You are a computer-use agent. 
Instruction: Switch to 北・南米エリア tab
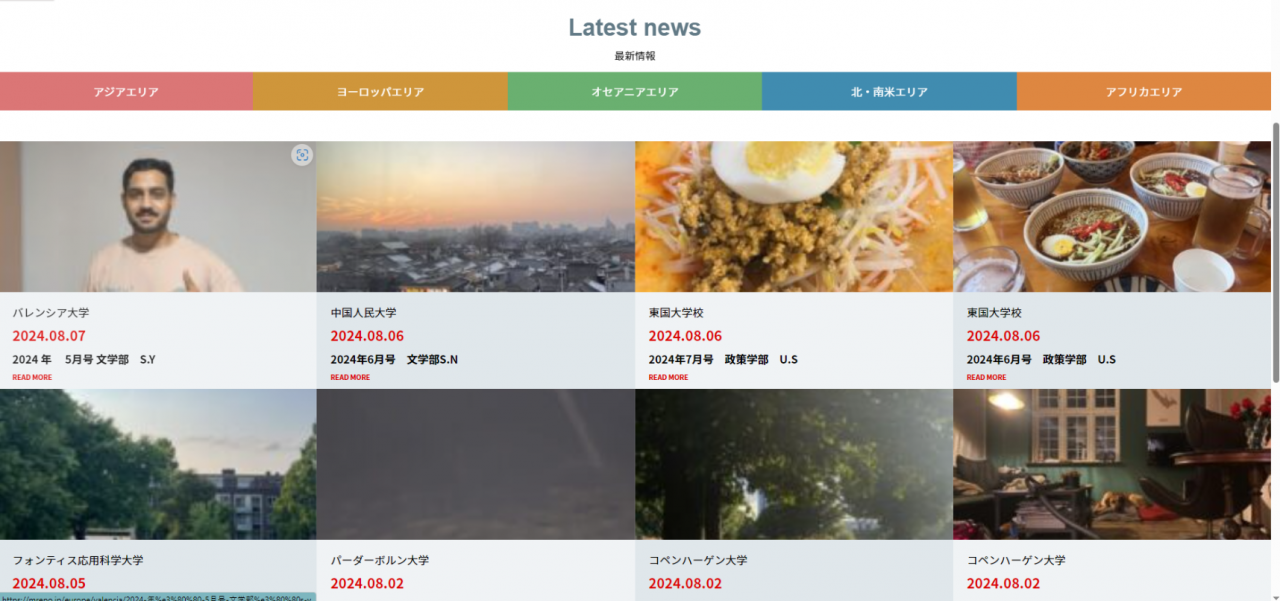889,91
